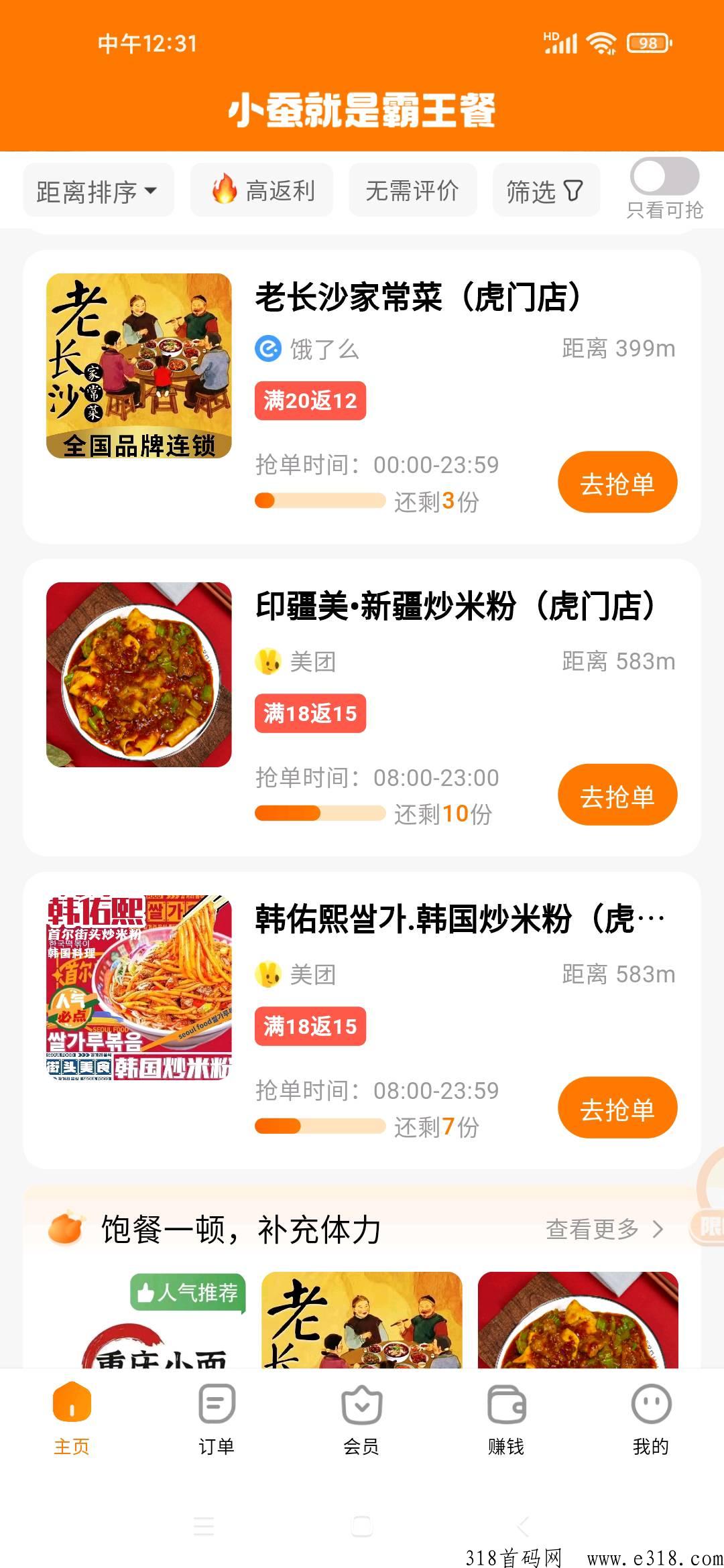Open the 筛选 filter panel

click(x=544, y=190)
